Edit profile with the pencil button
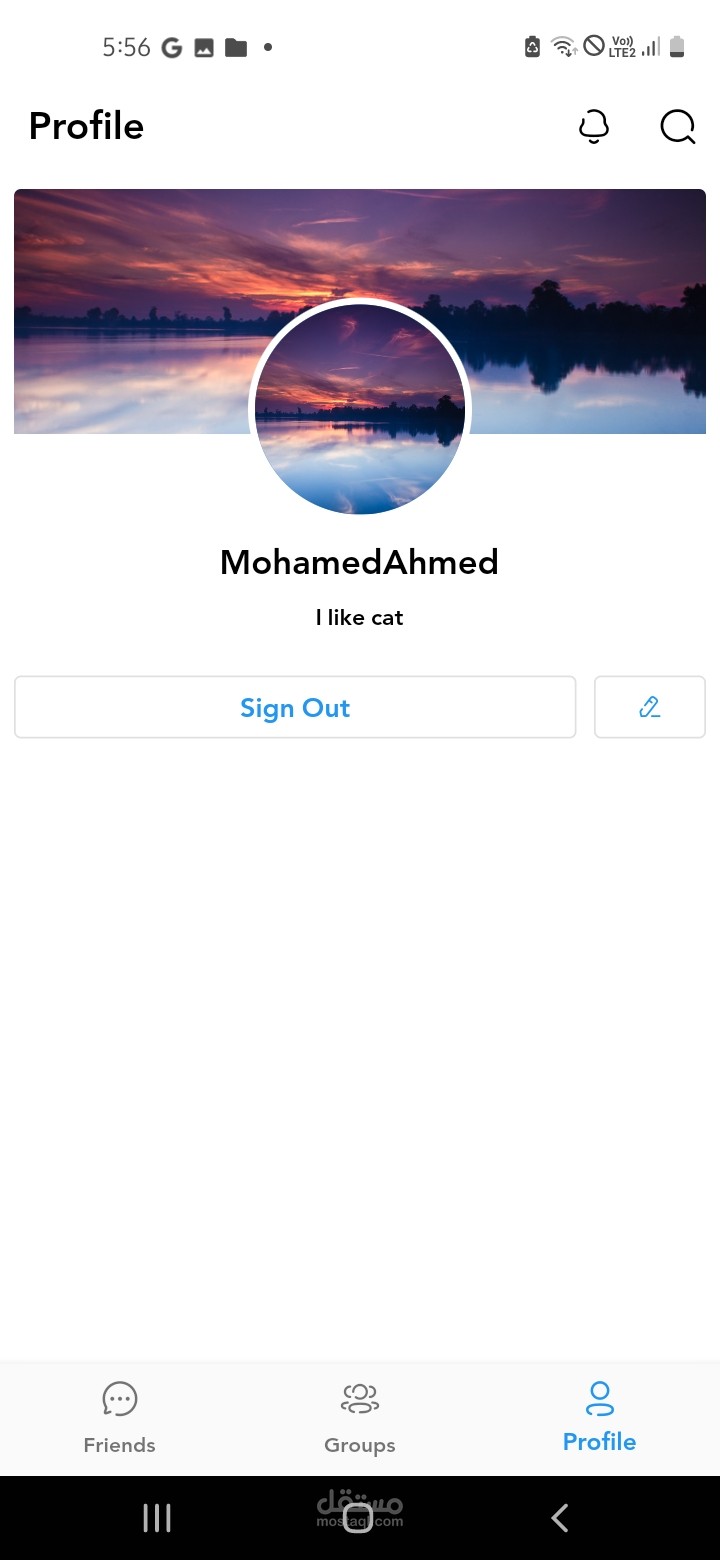This screenshot has width=720, height=1560. point(650,708)
